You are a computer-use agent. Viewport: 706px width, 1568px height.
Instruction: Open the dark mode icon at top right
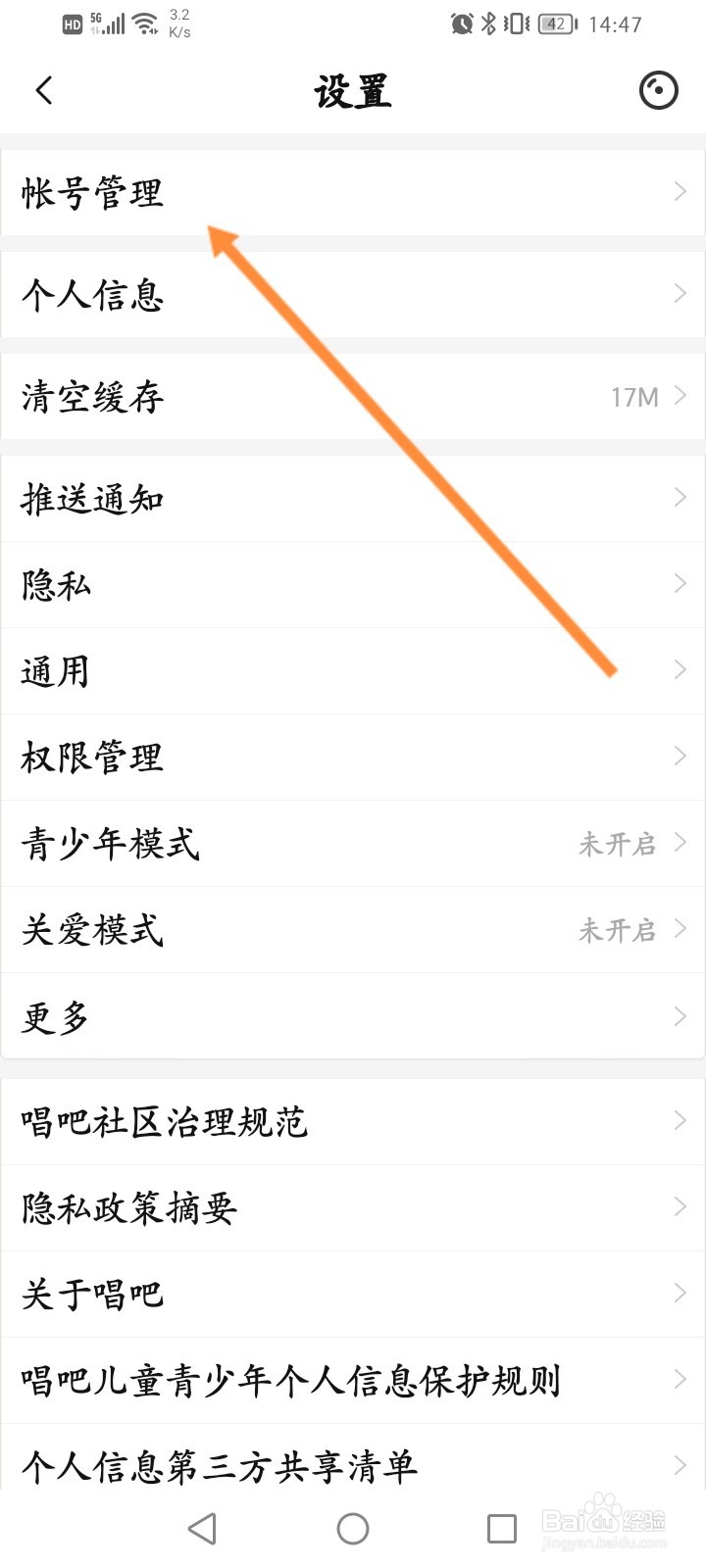659,89
